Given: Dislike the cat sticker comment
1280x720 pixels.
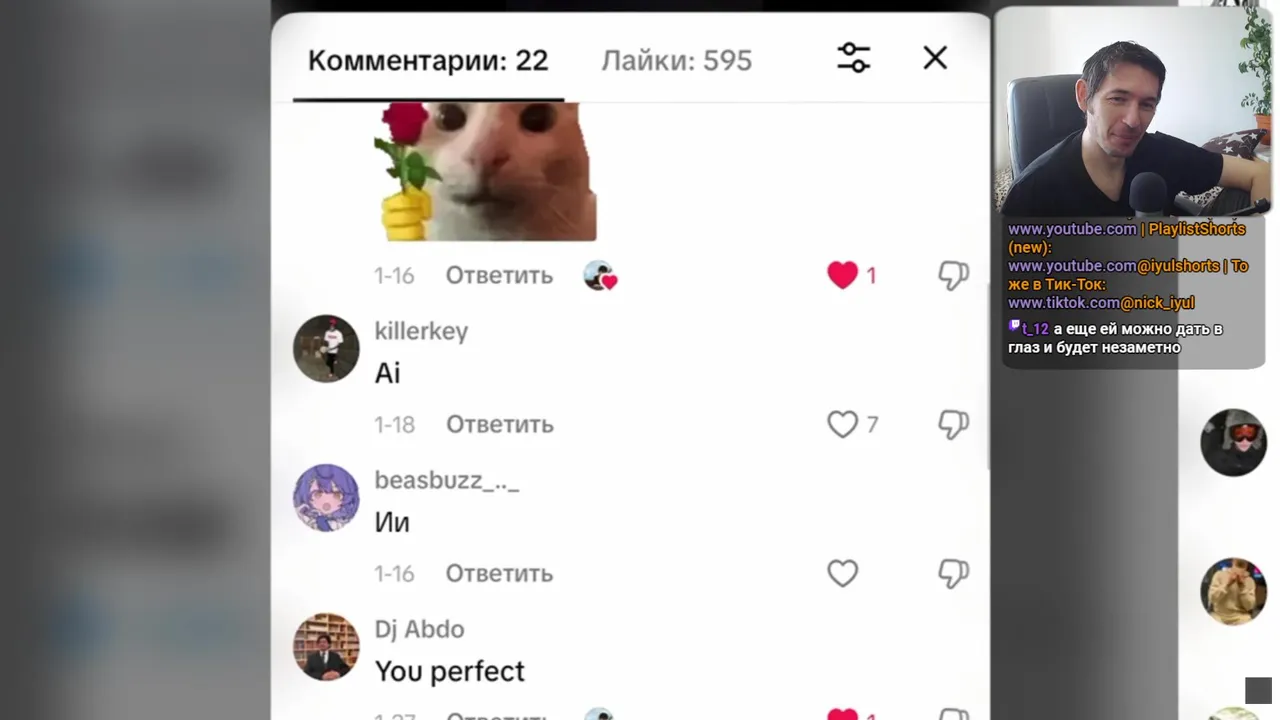Looking at the screenshot, I should click(x=953, y=275).
